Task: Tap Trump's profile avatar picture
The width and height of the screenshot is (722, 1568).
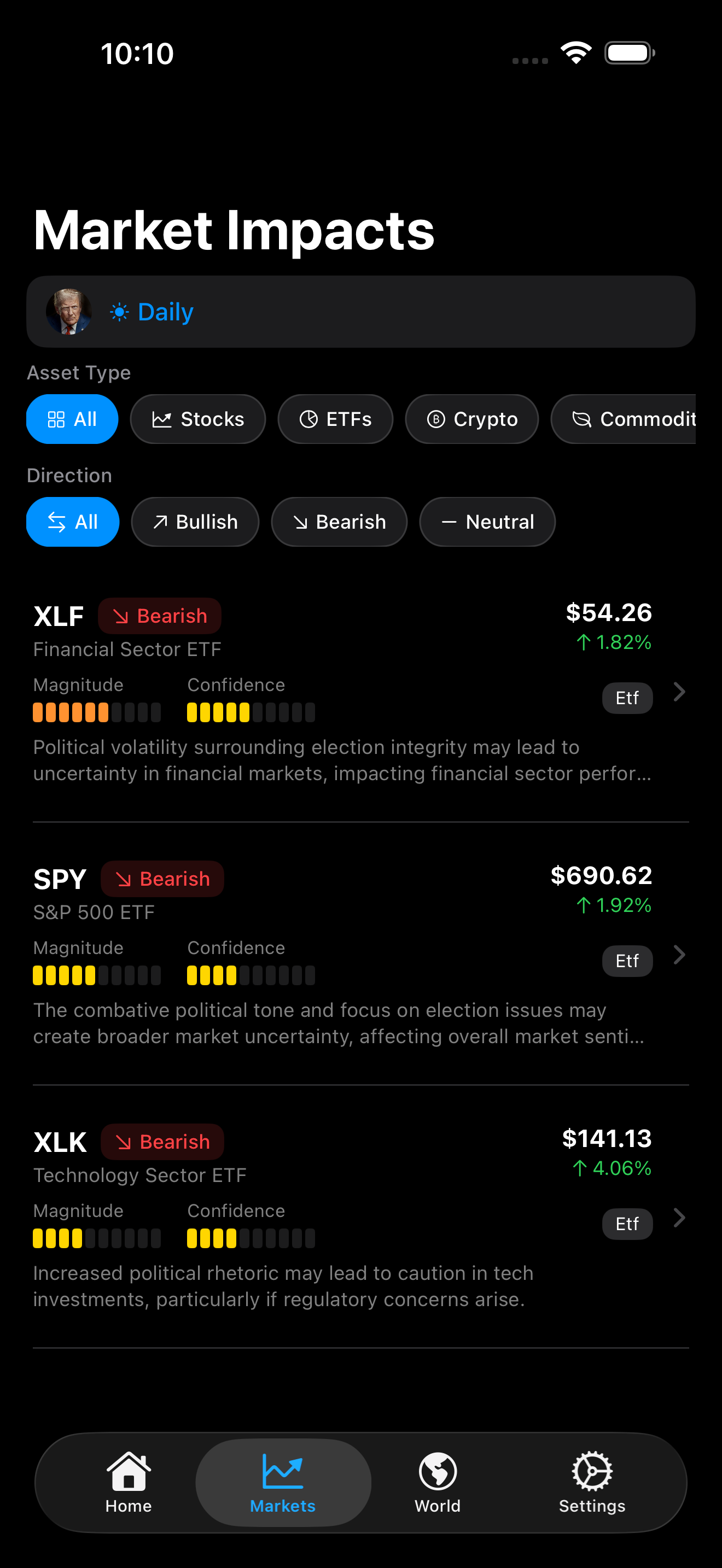Action: point(69,312)
